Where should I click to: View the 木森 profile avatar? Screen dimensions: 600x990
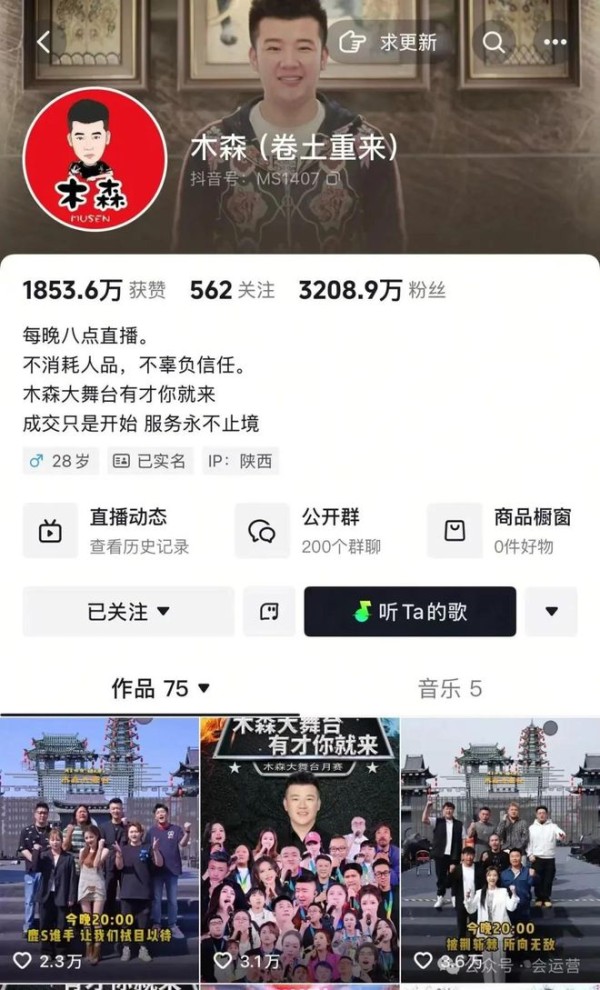95,159
